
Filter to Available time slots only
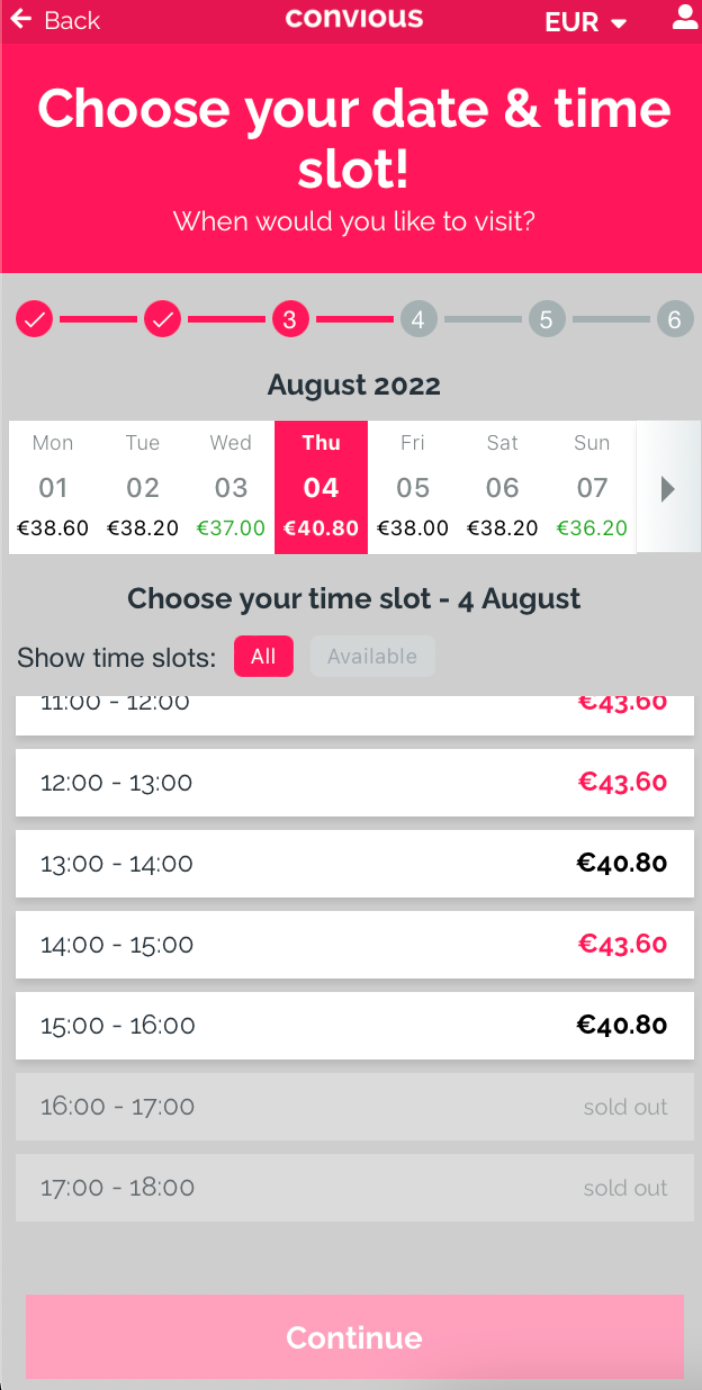pyautogui.click(x=372, y=657)
